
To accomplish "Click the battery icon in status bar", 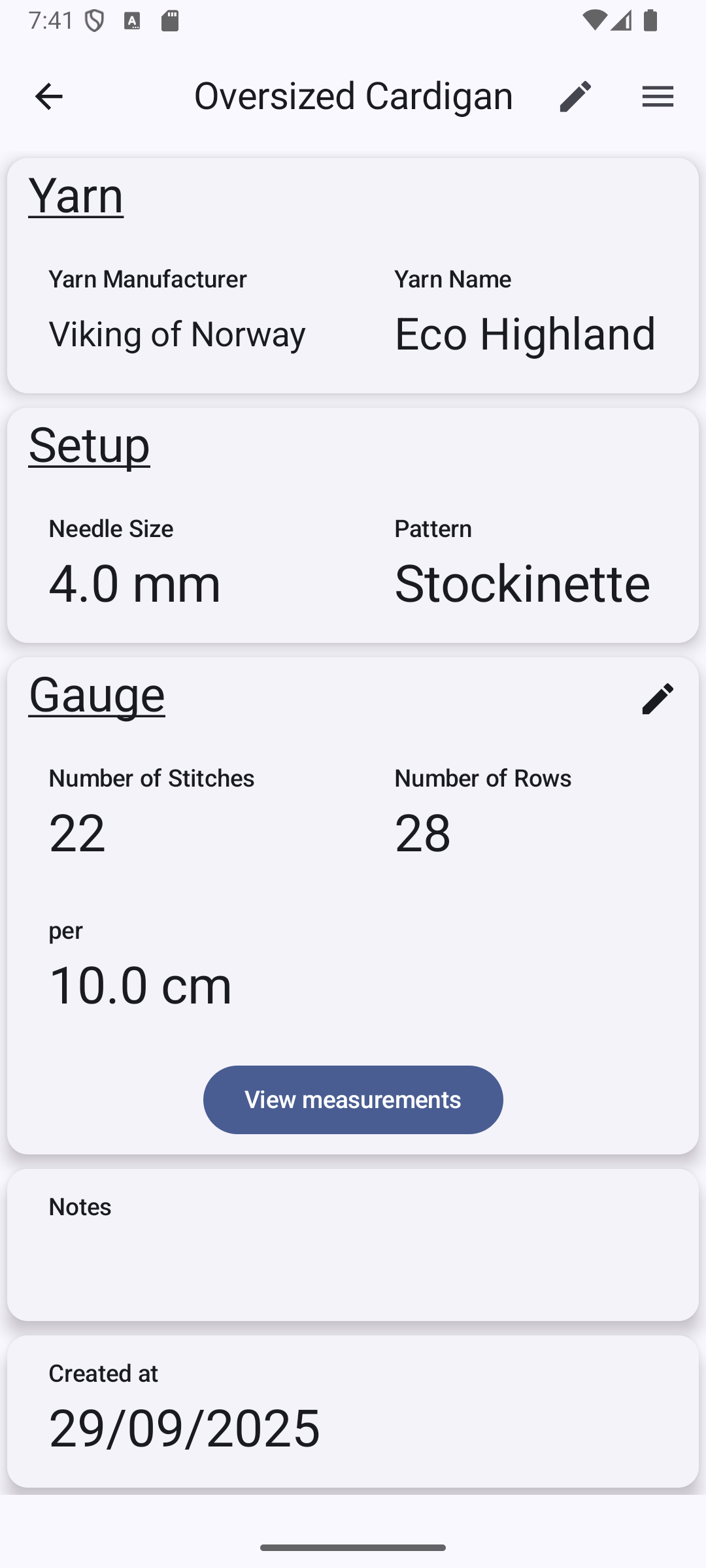I will pyautogui.click(x=649, y=20).
